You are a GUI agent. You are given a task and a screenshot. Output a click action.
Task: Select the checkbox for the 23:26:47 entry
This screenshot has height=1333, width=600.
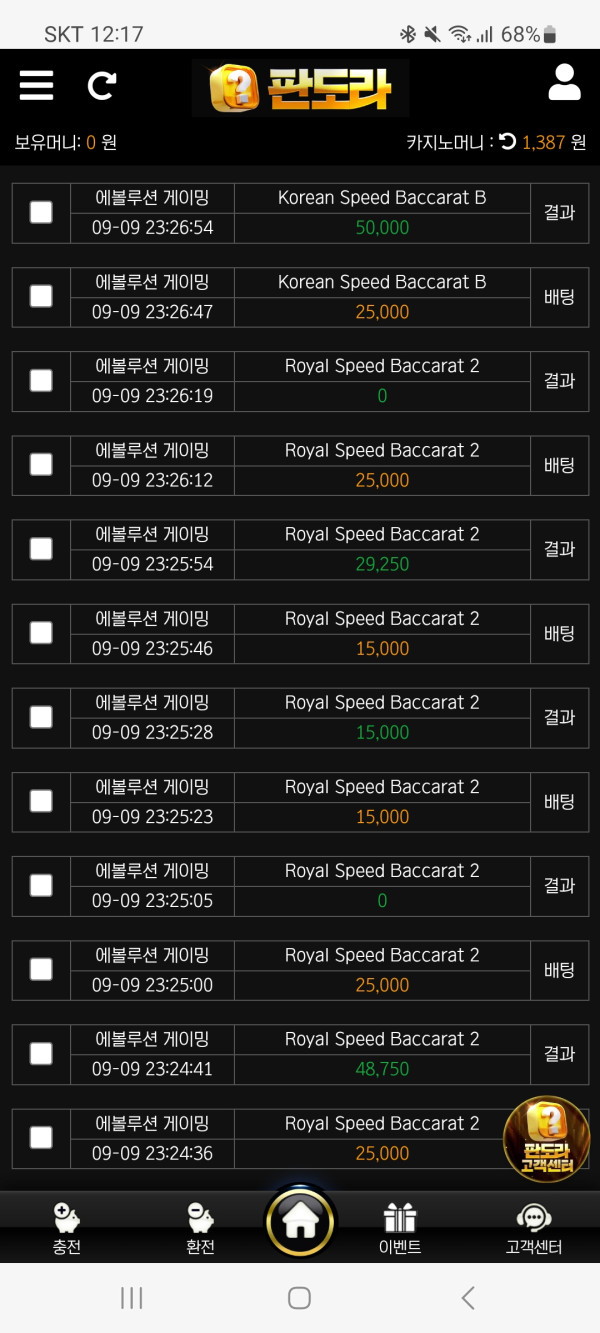pyautogui.click(x=41, y=296)
